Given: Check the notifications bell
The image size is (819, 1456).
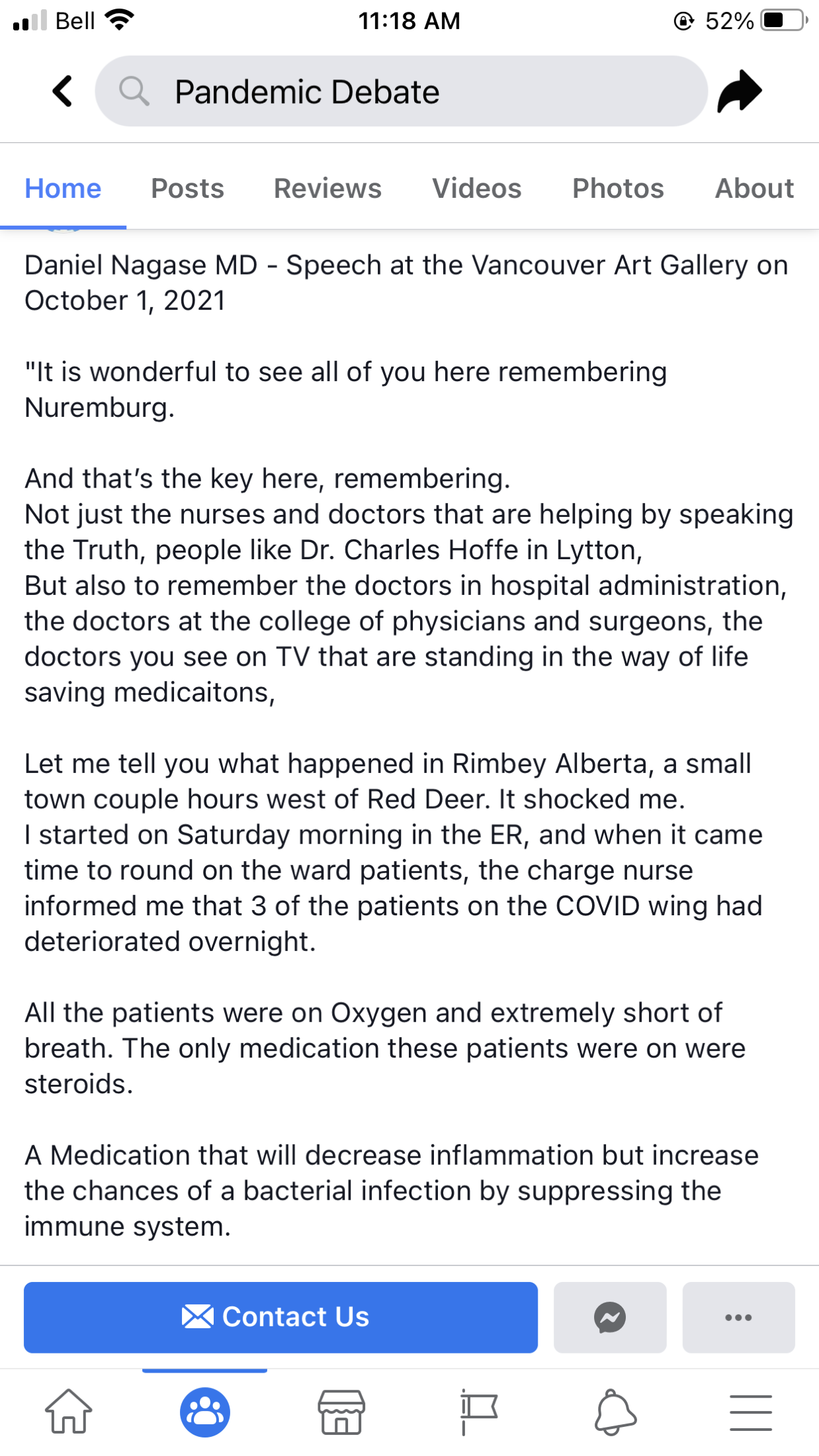Looking at the screenshot, I should 615,1412.
